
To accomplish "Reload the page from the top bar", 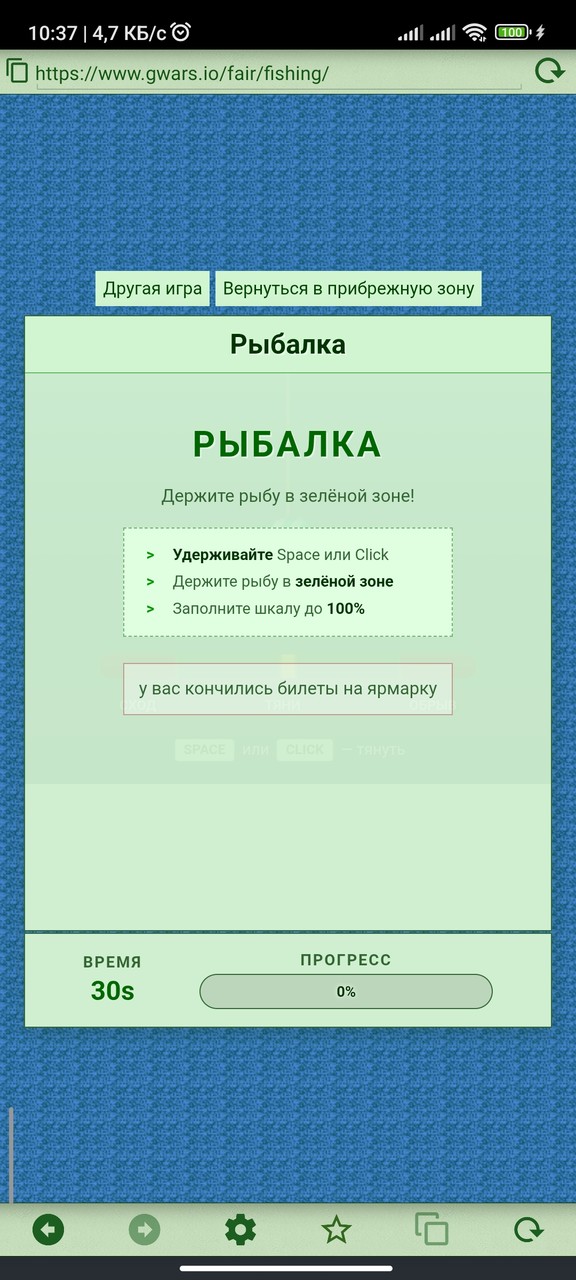I will (x=548, y=71).
